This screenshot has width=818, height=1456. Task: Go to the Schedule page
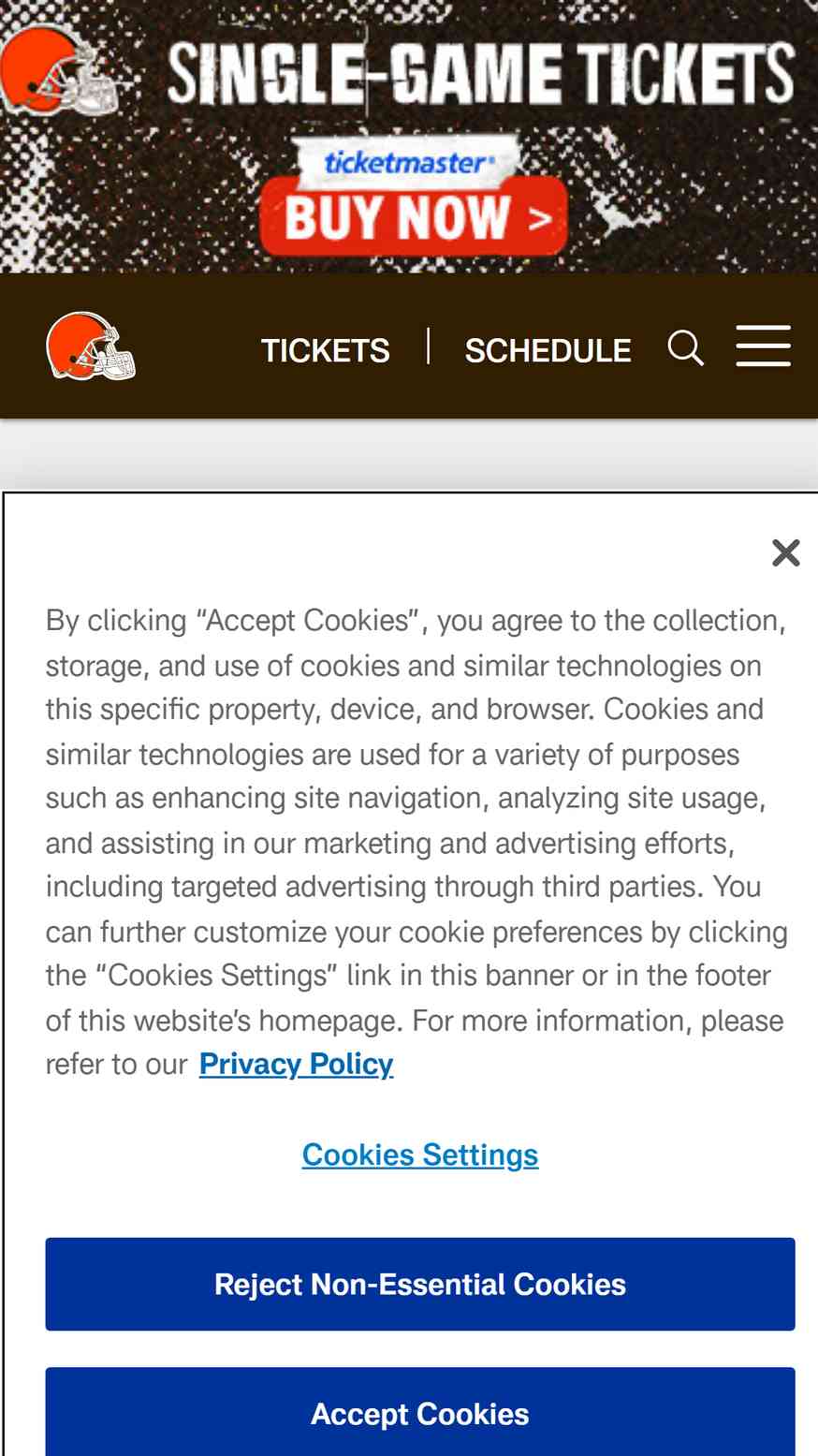click(x=548, y=350)
